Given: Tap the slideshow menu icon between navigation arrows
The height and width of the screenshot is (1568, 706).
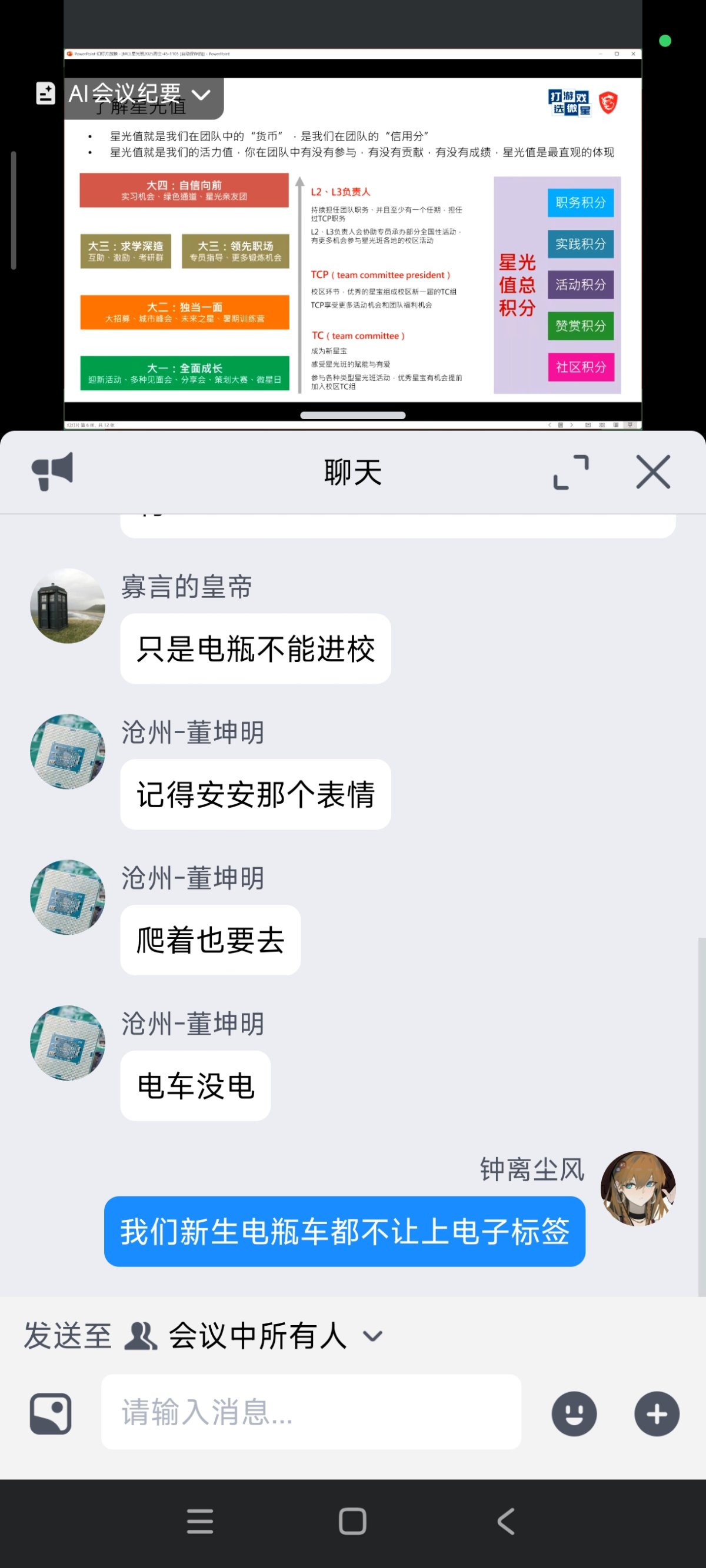Looking at the screenshot, I should click(561, 425).
